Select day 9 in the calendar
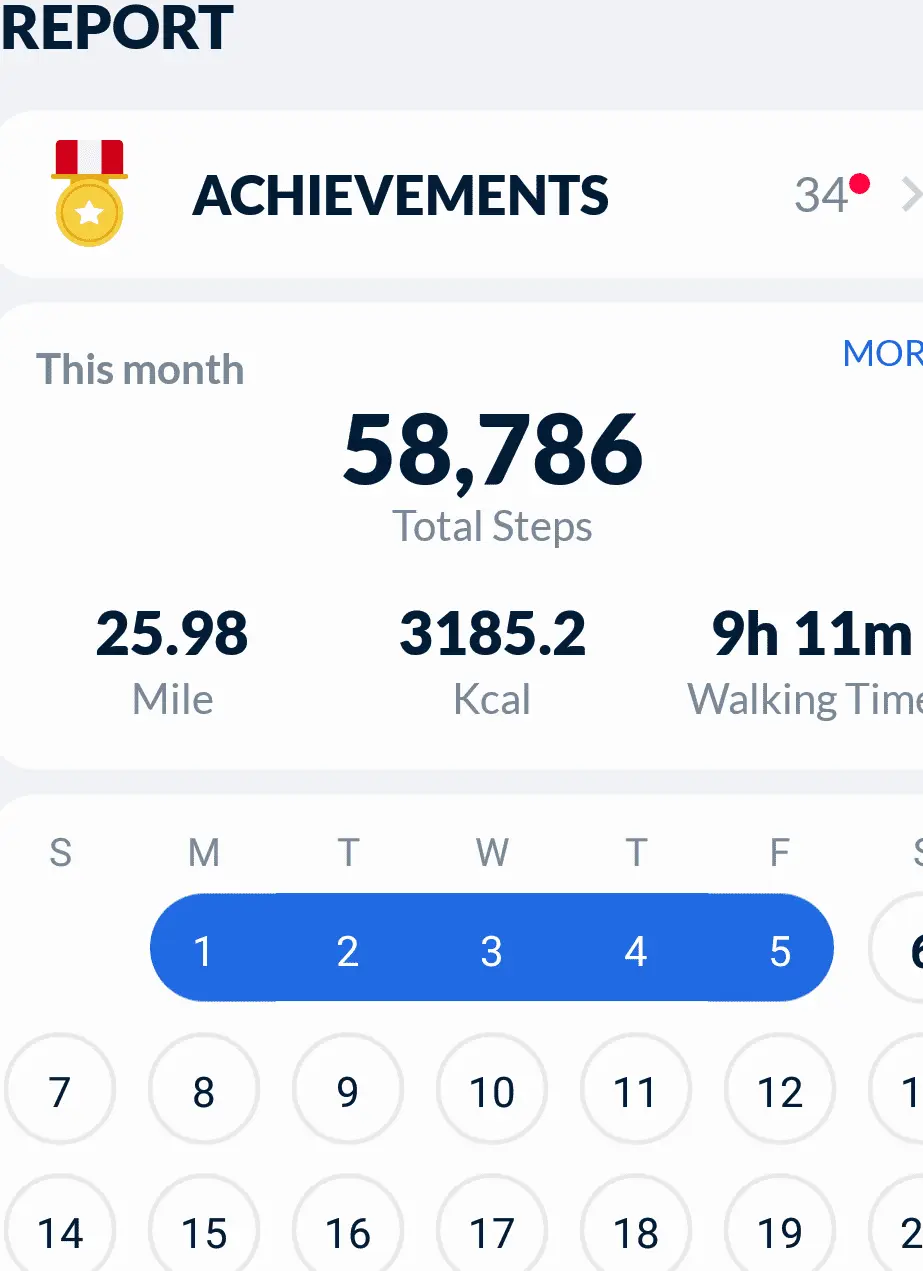923x1271 pixels. 347,1092
